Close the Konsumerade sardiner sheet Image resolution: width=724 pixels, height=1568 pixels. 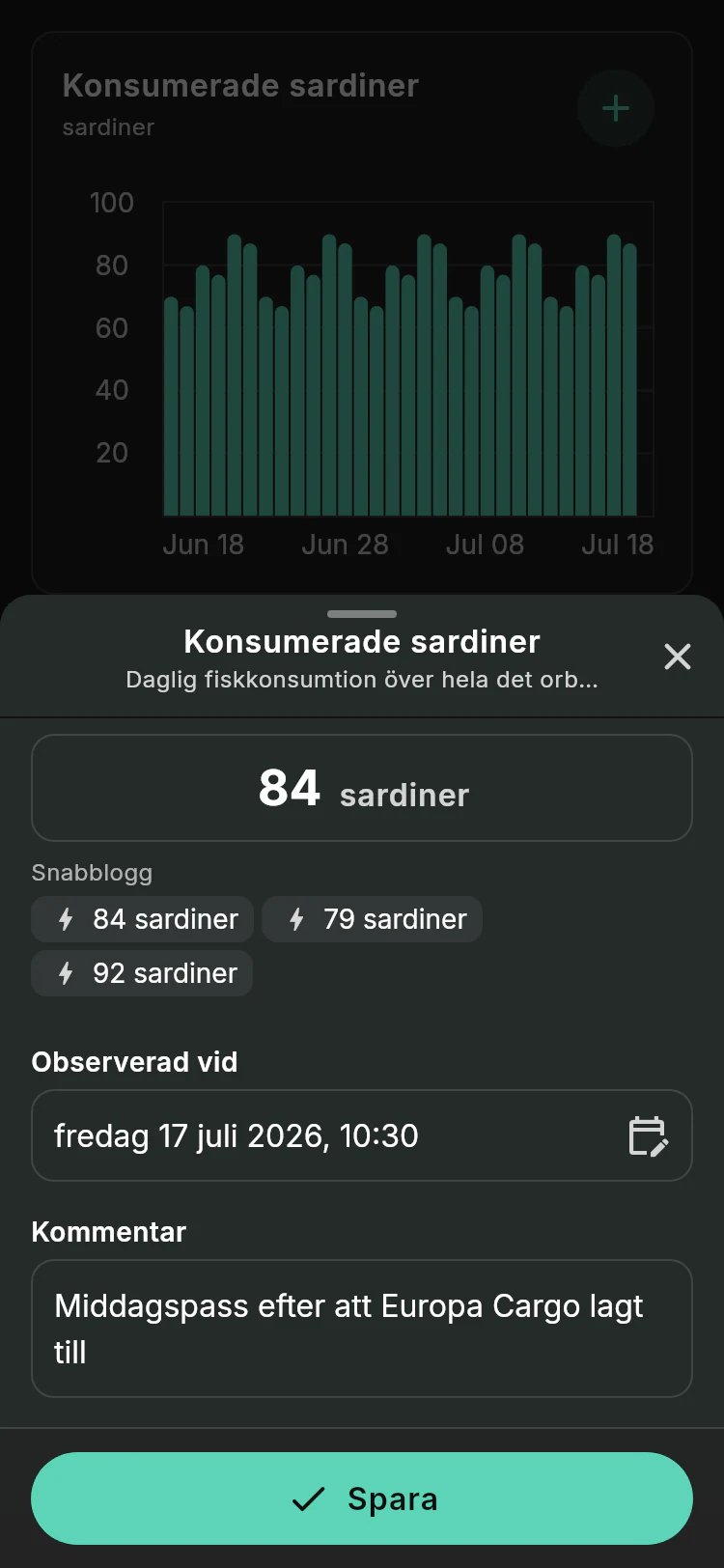pos(678,657)
